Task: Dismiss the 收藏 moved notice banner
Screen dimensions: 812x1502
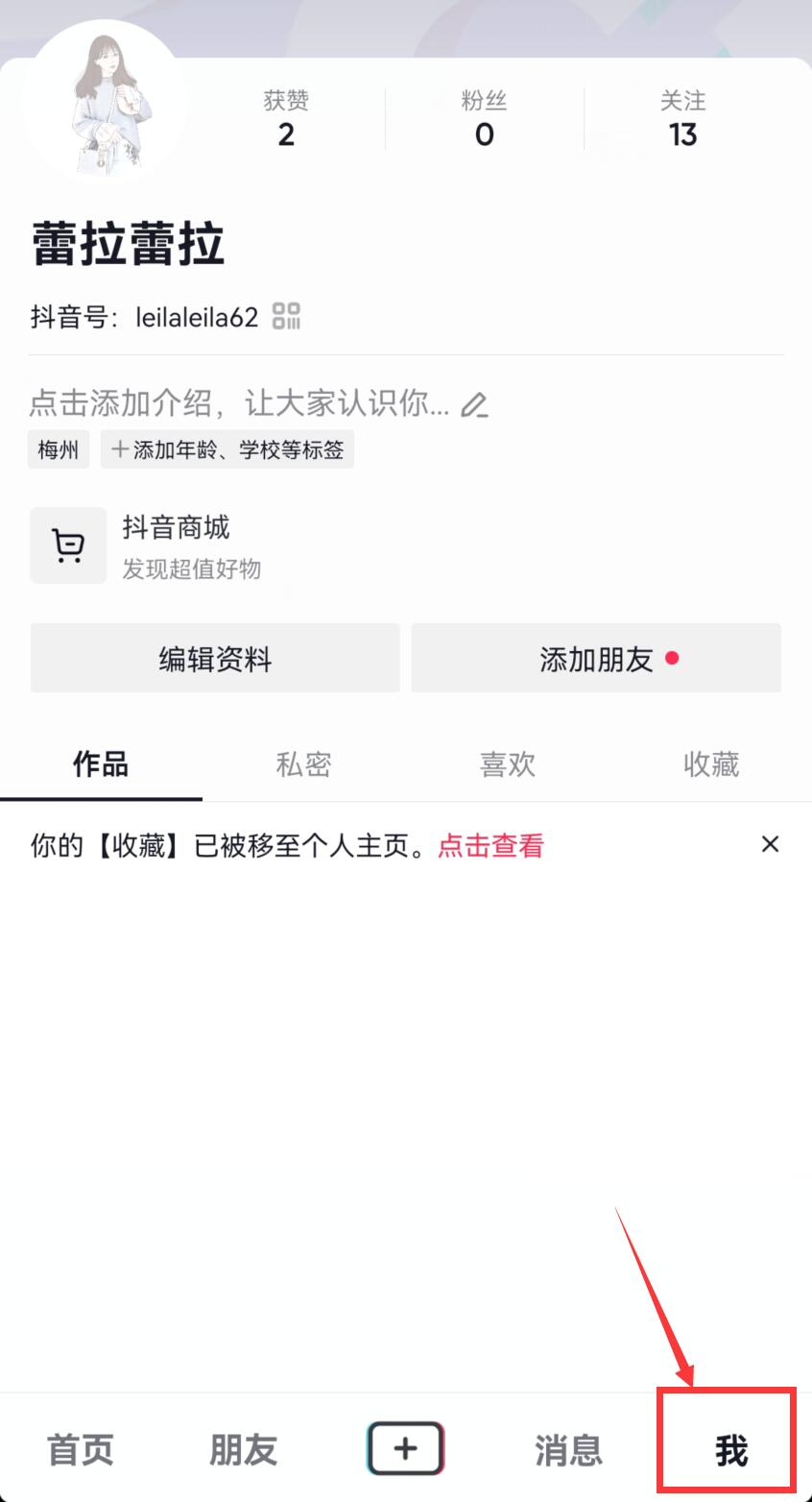Action: click(x=770, y=844)
